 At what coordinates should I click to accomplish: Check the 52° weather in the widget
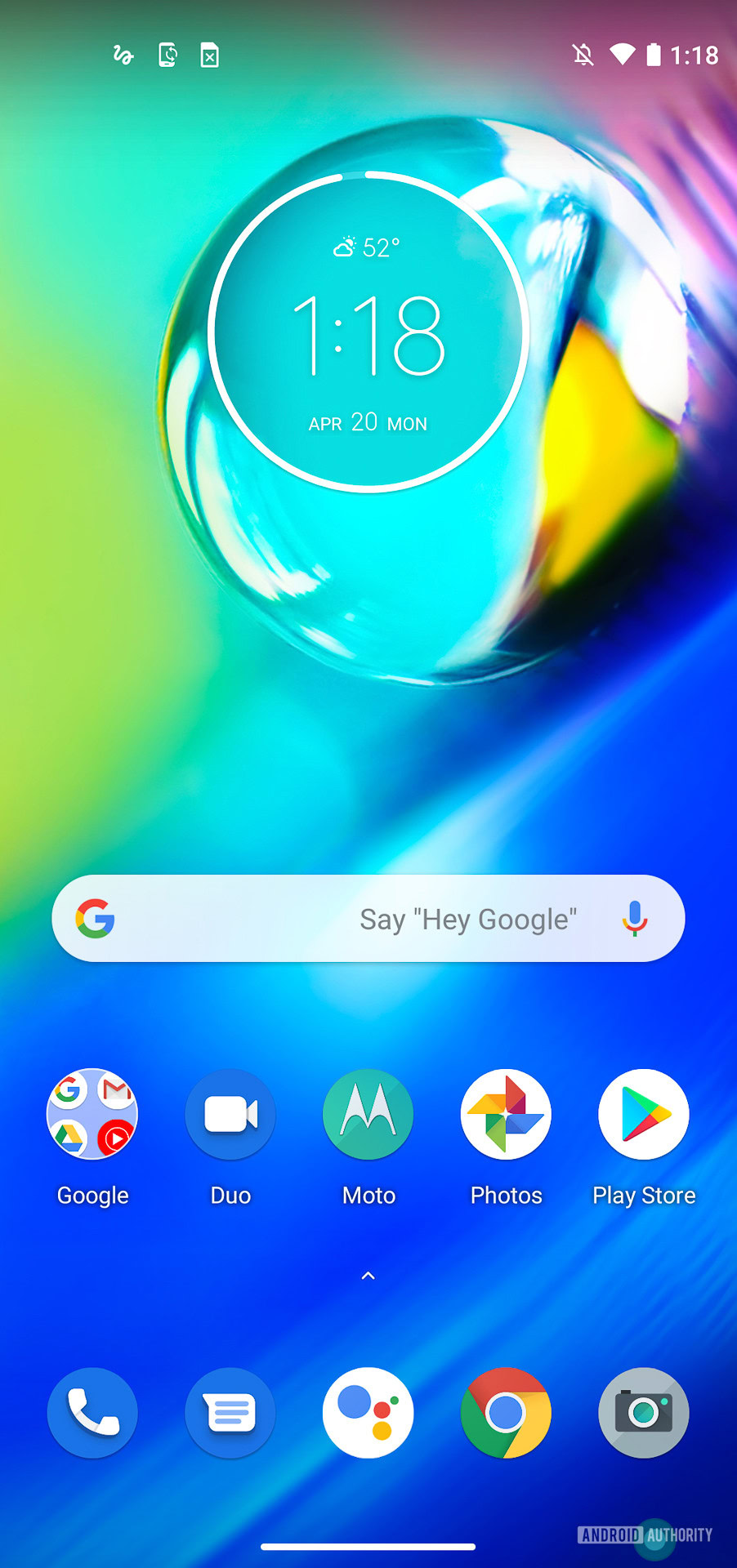coord(367,247)
